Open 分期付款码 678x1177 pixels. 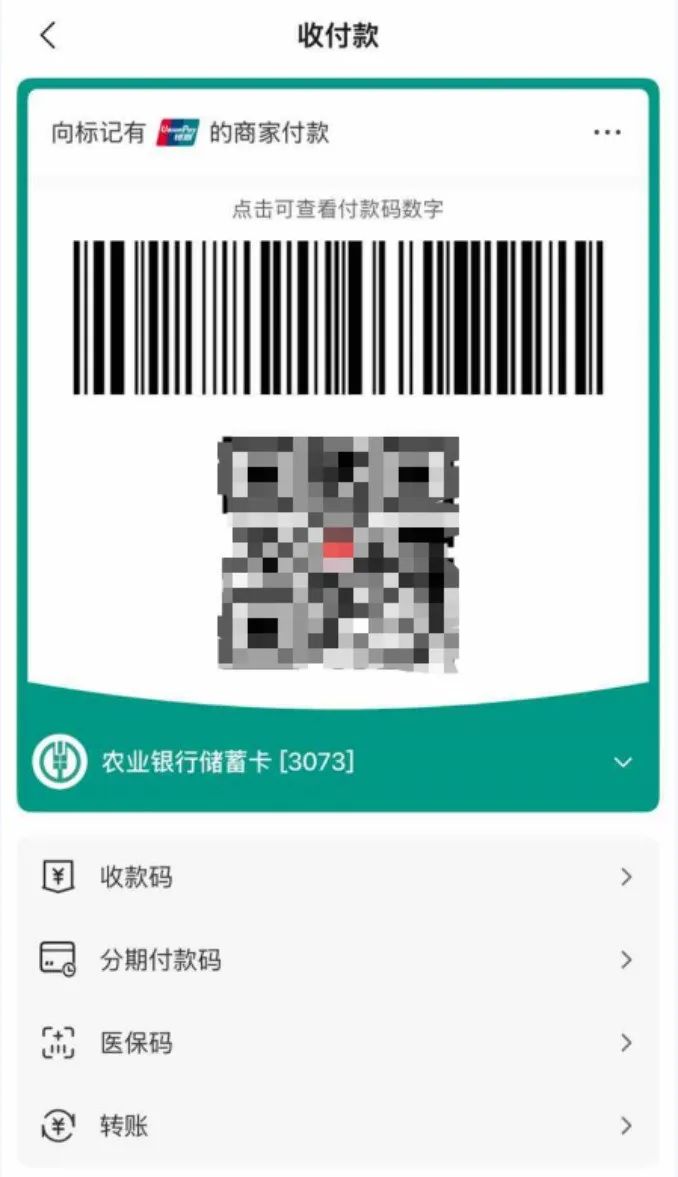point(338,960)
